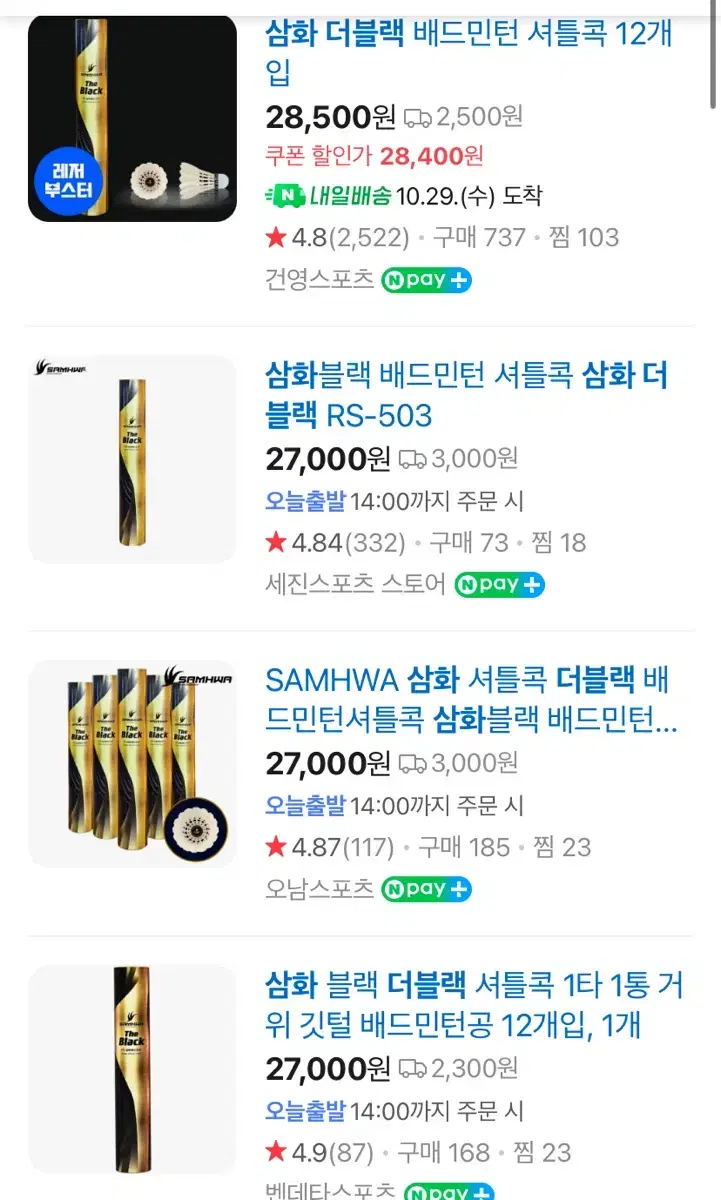Screen dimensions: 721x1200
Task: Click the Npay icon next to 건영스포츠
Action: 426,278
